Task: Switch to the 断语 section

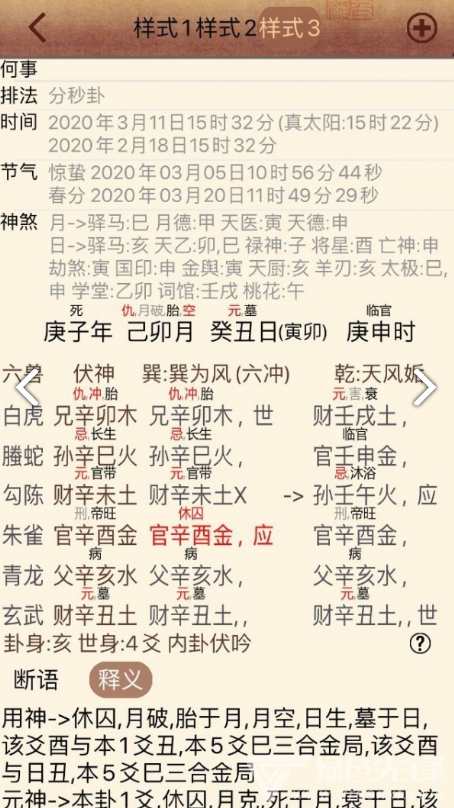Action: [x=36, y=680]
